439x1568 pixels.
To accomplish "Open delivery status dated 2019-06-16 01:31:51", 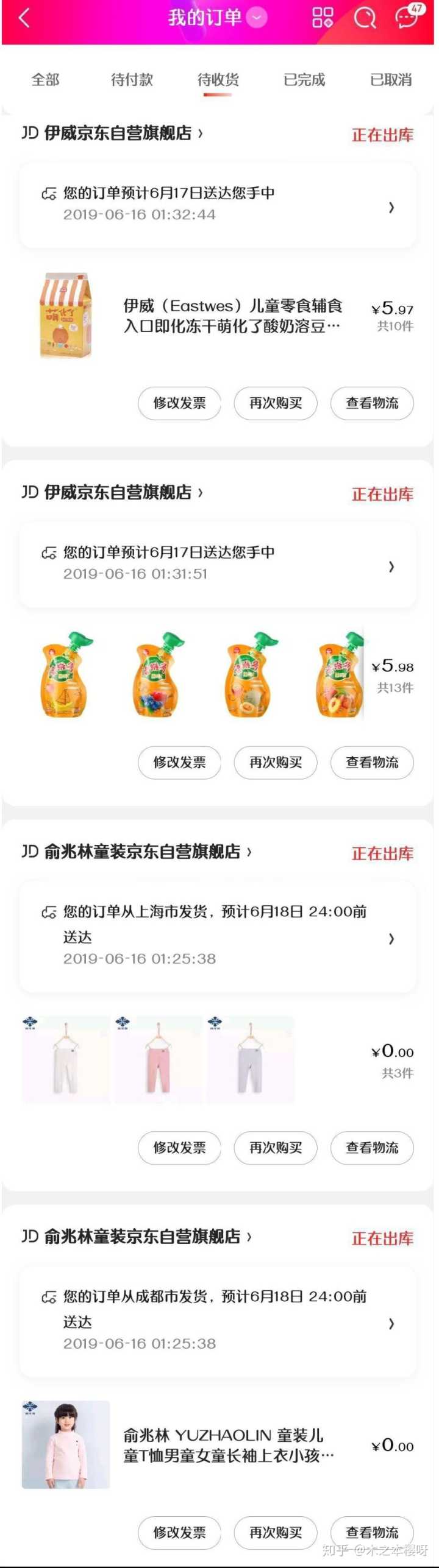I will 218,563.
